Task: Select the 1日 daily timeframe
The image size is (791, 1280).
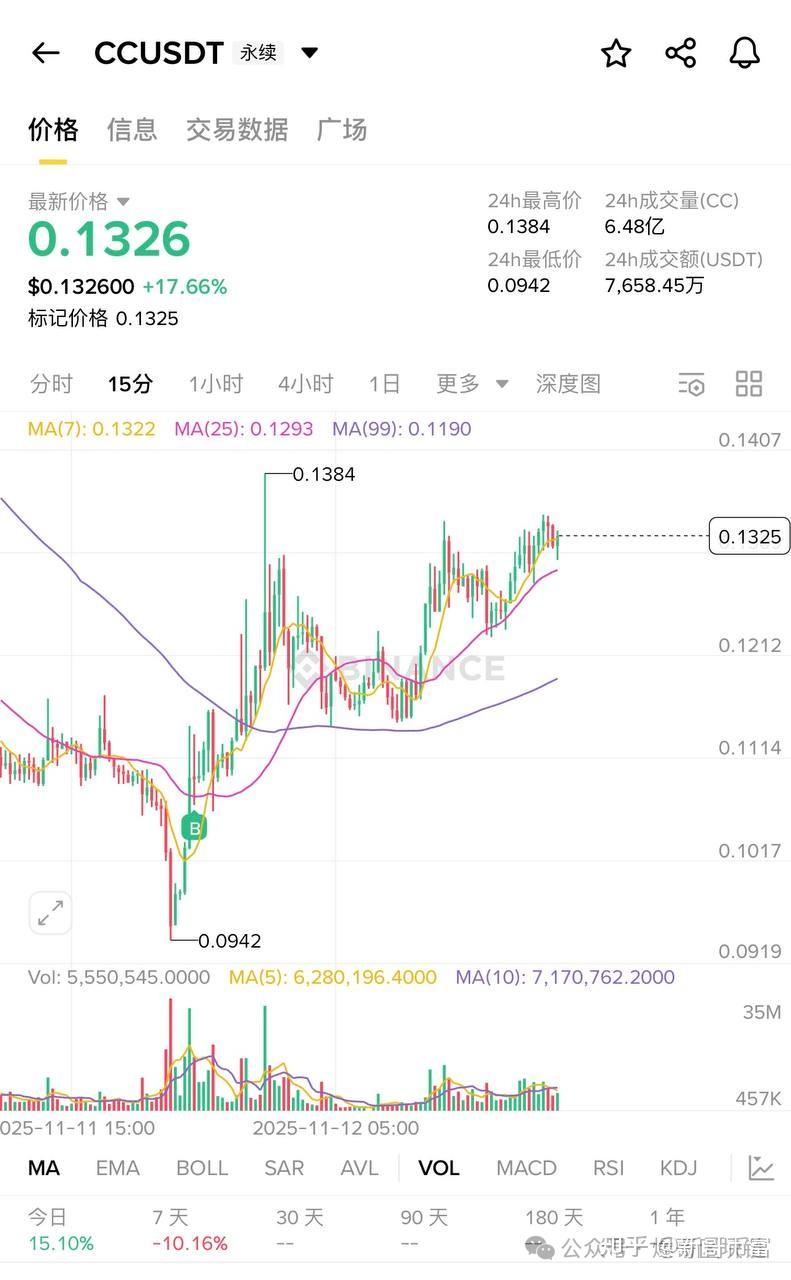Action: point(383,384)
